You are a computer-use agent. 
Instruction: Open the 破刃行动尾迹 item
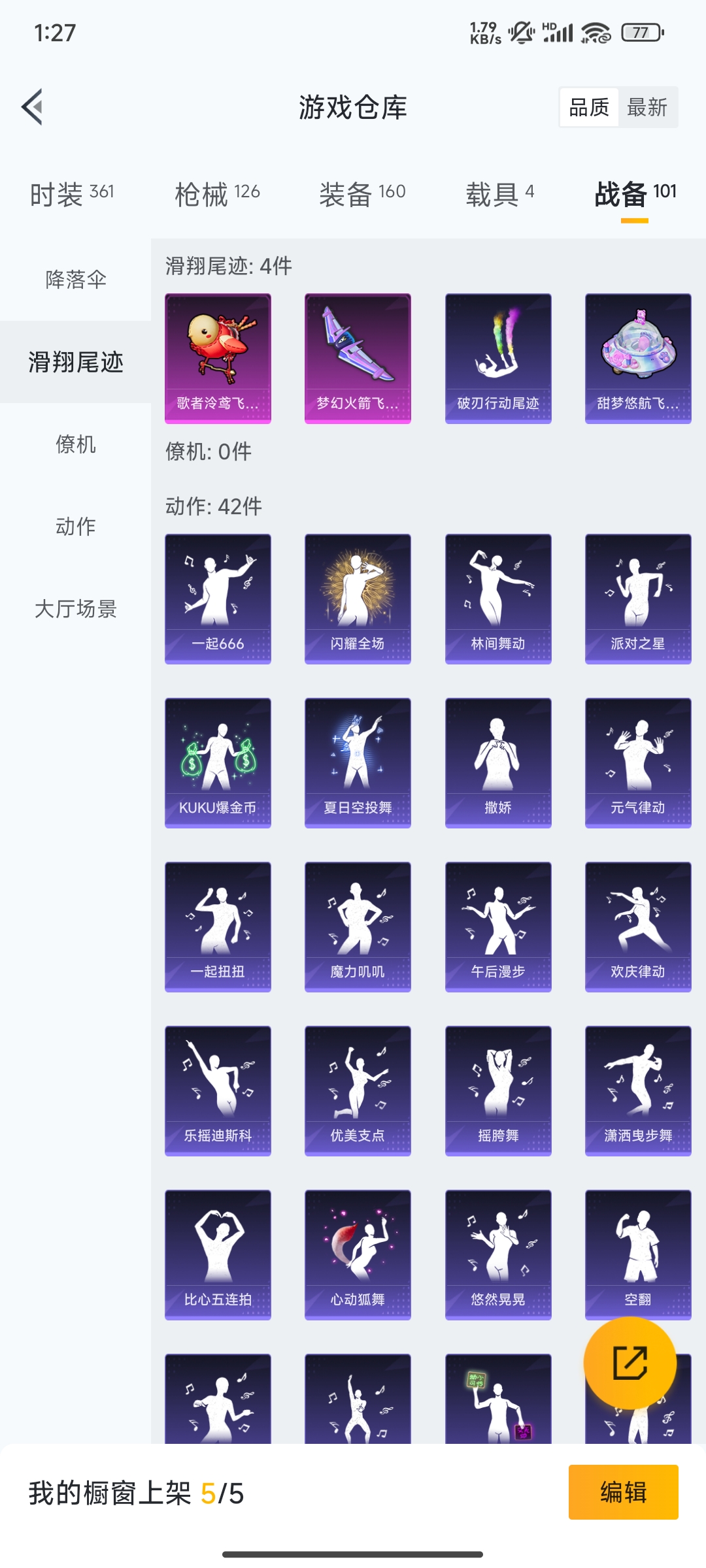(x=498, y=359)
